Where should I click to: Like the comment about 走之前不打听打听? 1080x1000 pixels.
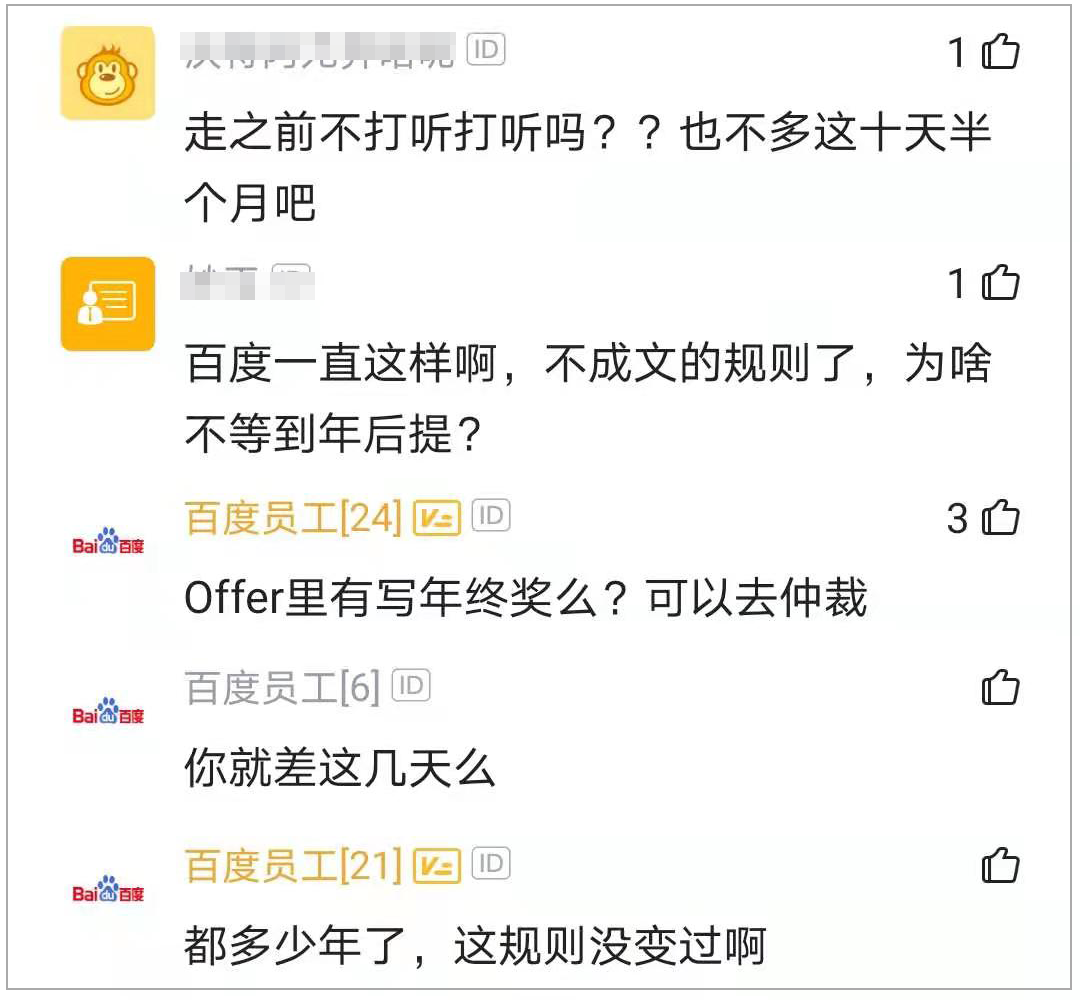pos(1000,52)
